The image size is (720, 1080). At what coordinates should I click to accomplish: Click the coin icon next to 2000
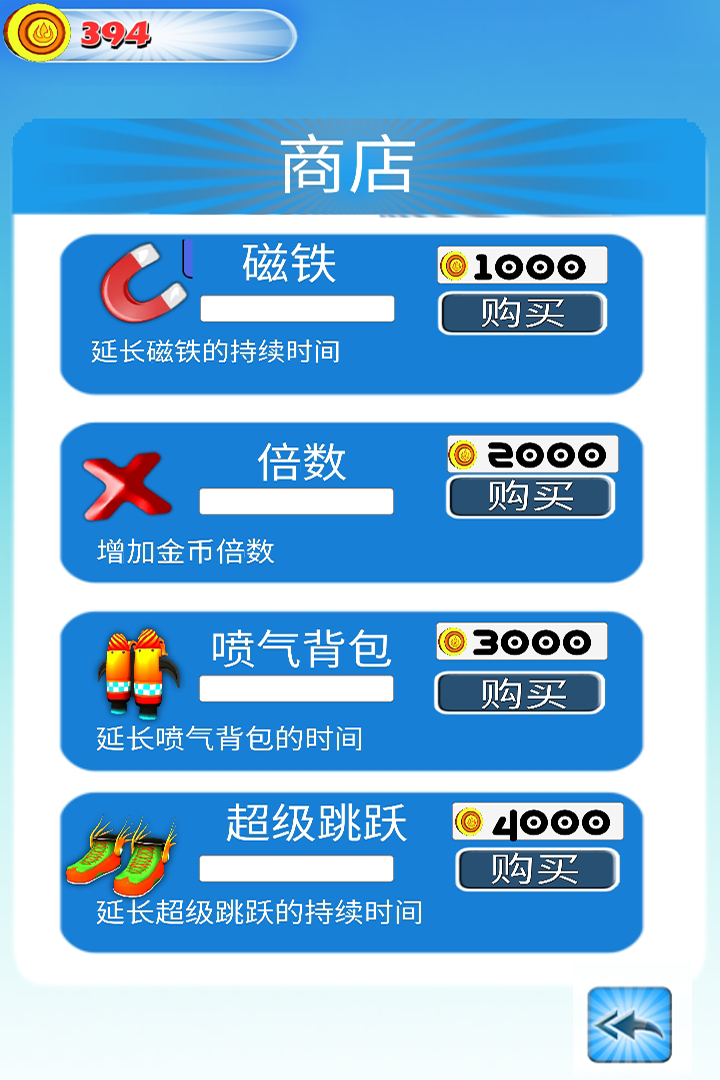[x=462, y=452]
